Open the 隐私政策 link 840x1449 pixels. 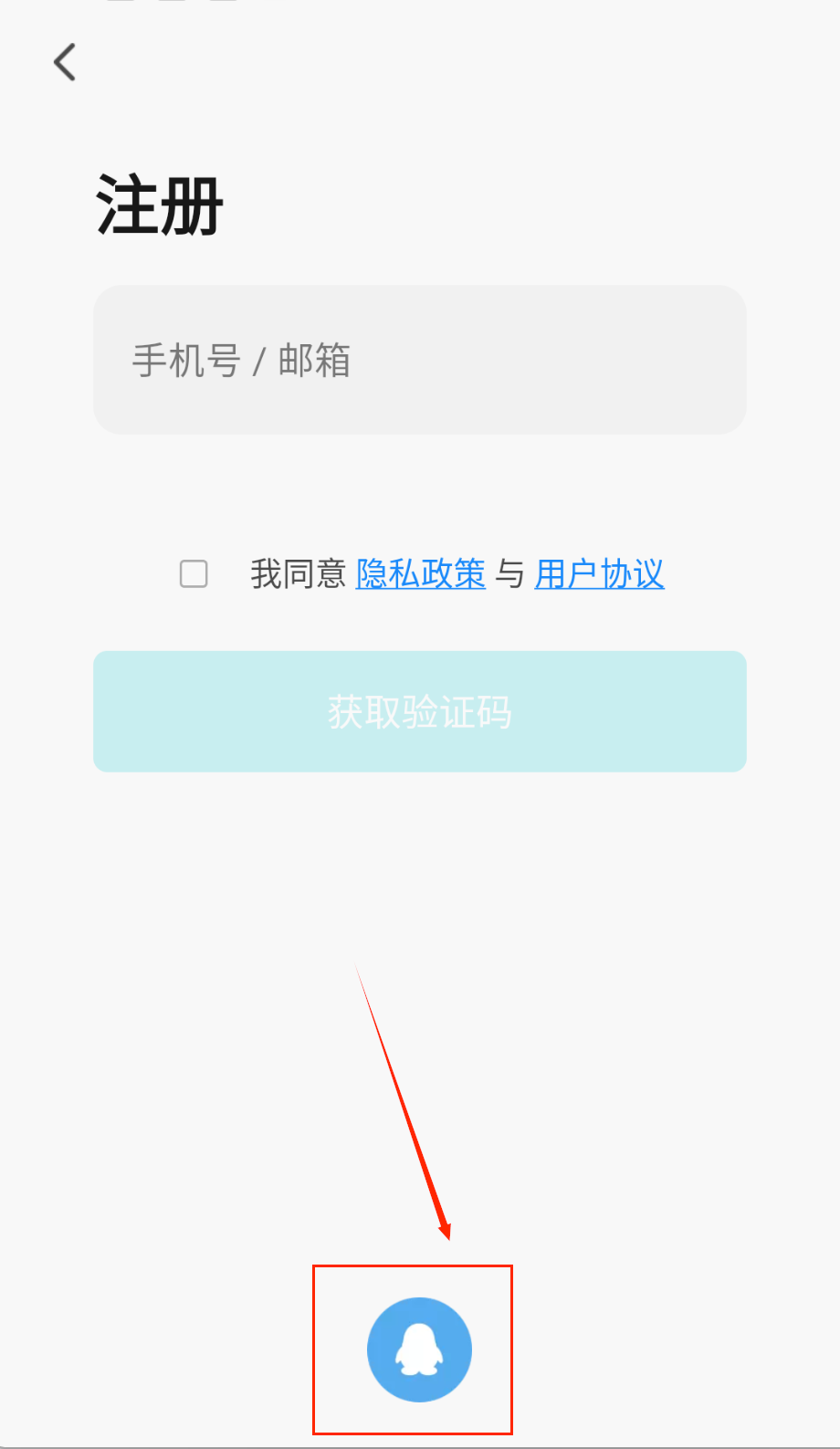click(x=420, y=574)
